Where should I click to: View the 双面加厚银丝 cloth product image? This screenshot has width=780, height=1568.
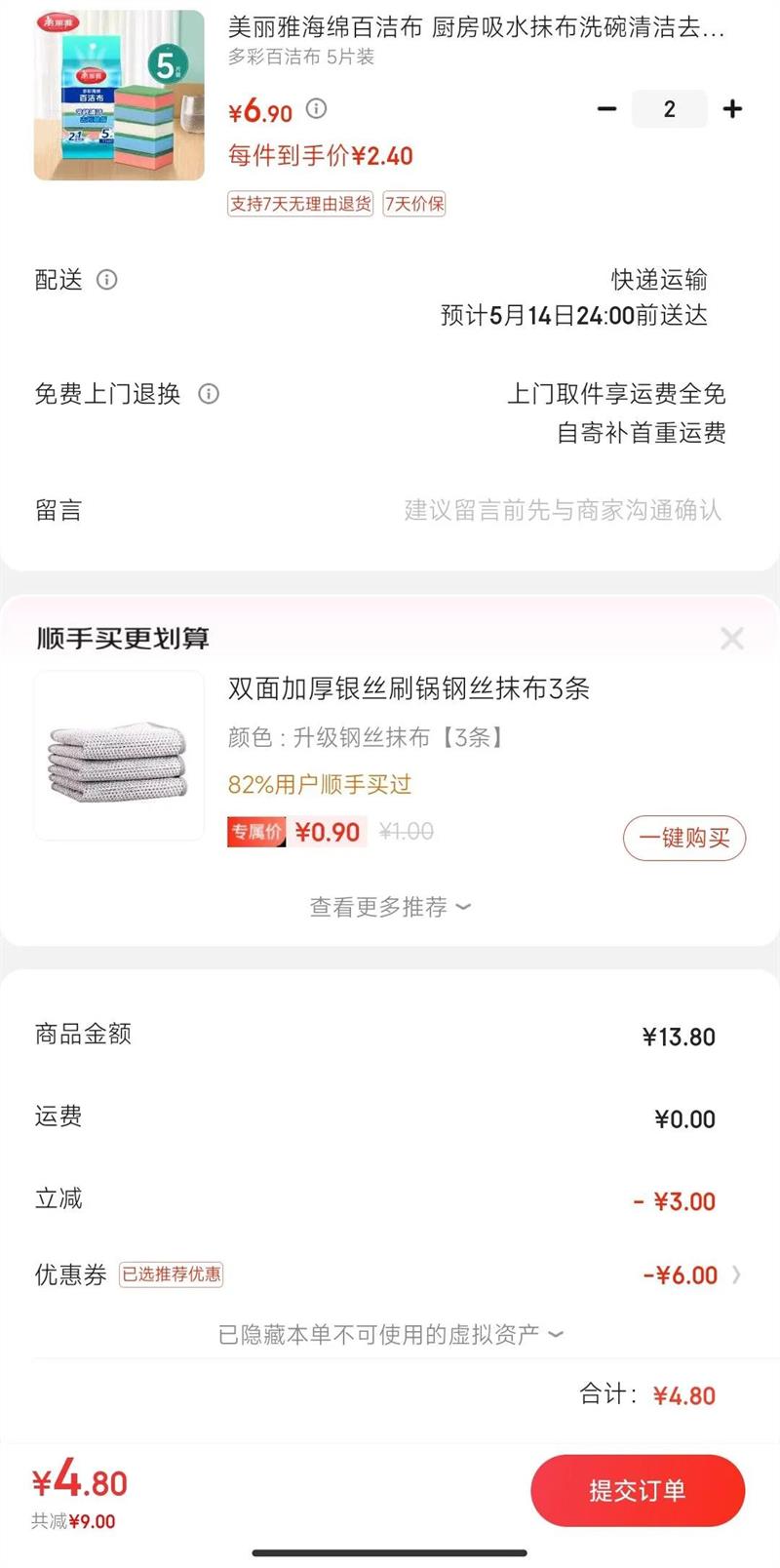[x=119, y=756]
